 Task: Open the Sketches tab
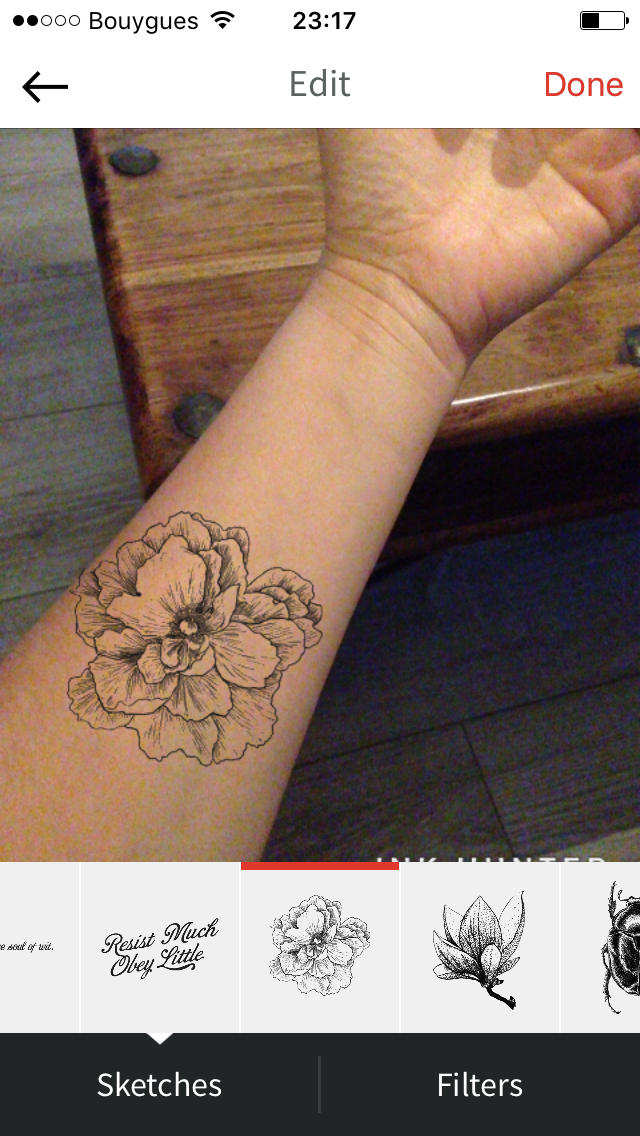pyautogui.click(x=159, y=1085)
